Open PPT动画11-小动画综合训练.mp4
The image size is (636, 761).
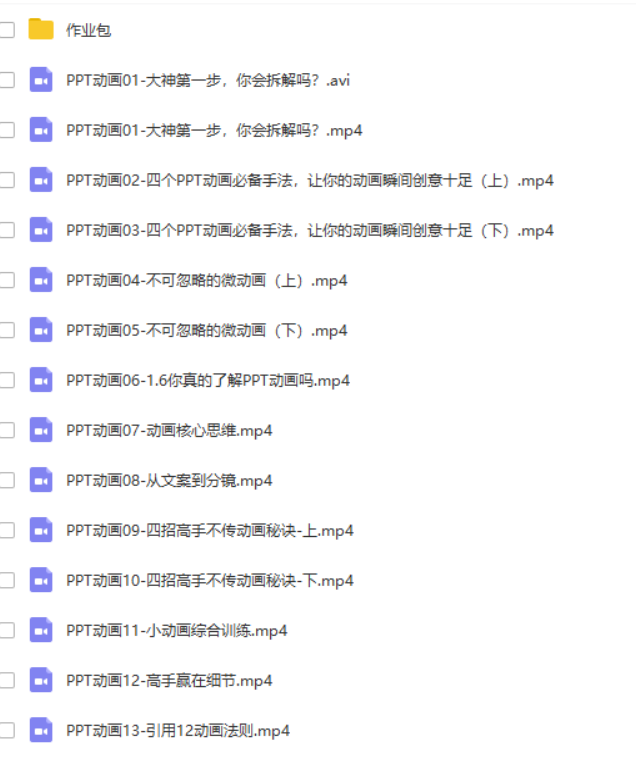pos(177,630)
